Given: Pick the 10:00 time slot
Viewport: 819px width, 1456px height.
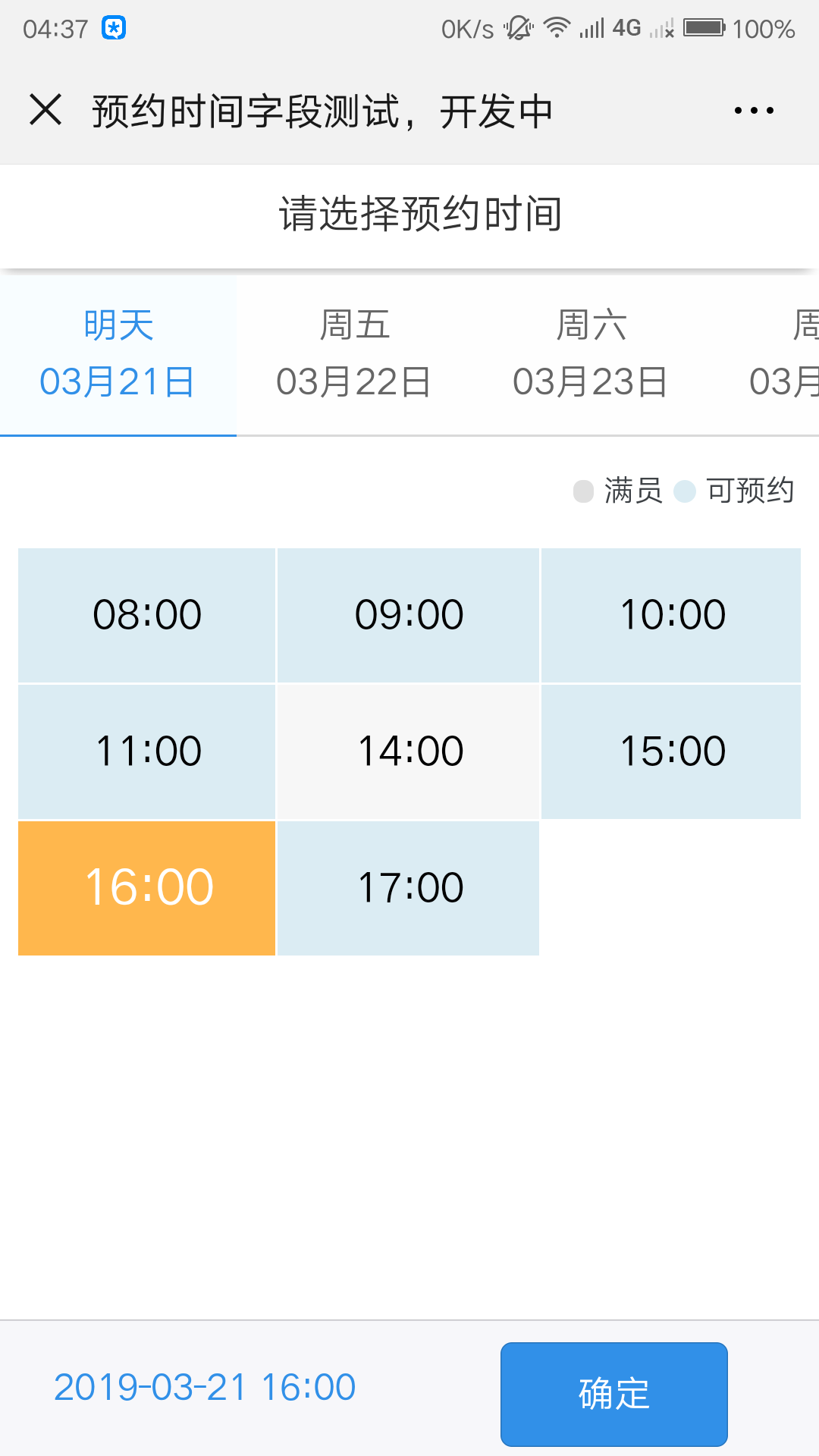Looking at the screenshot, I should (671, 615).
